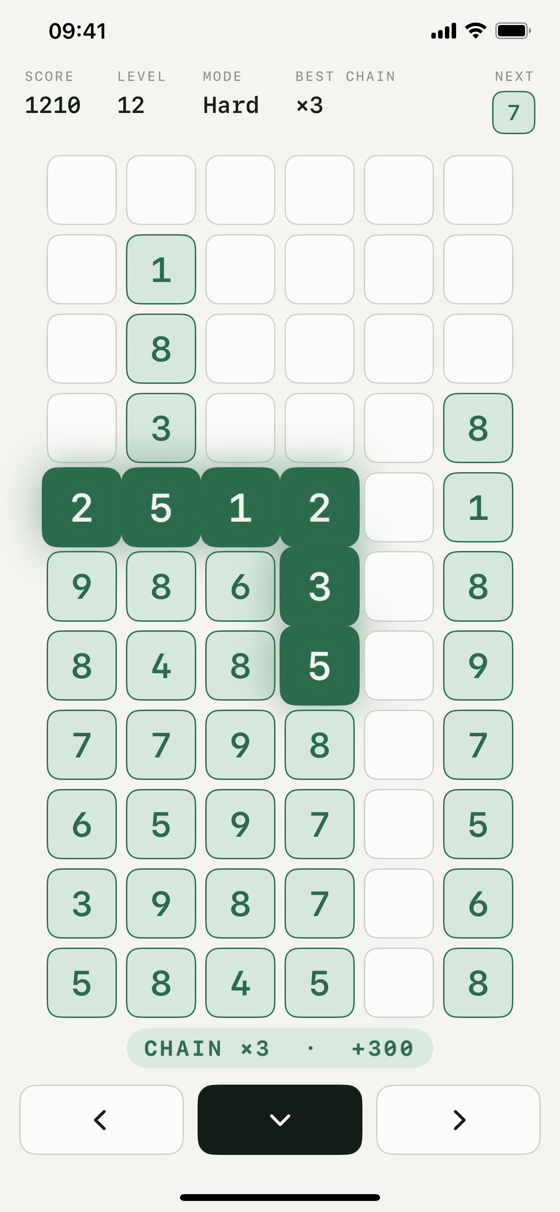Move the falling piece left
Viewport: 560px width, 1212px height.
tap(101, 1120)
